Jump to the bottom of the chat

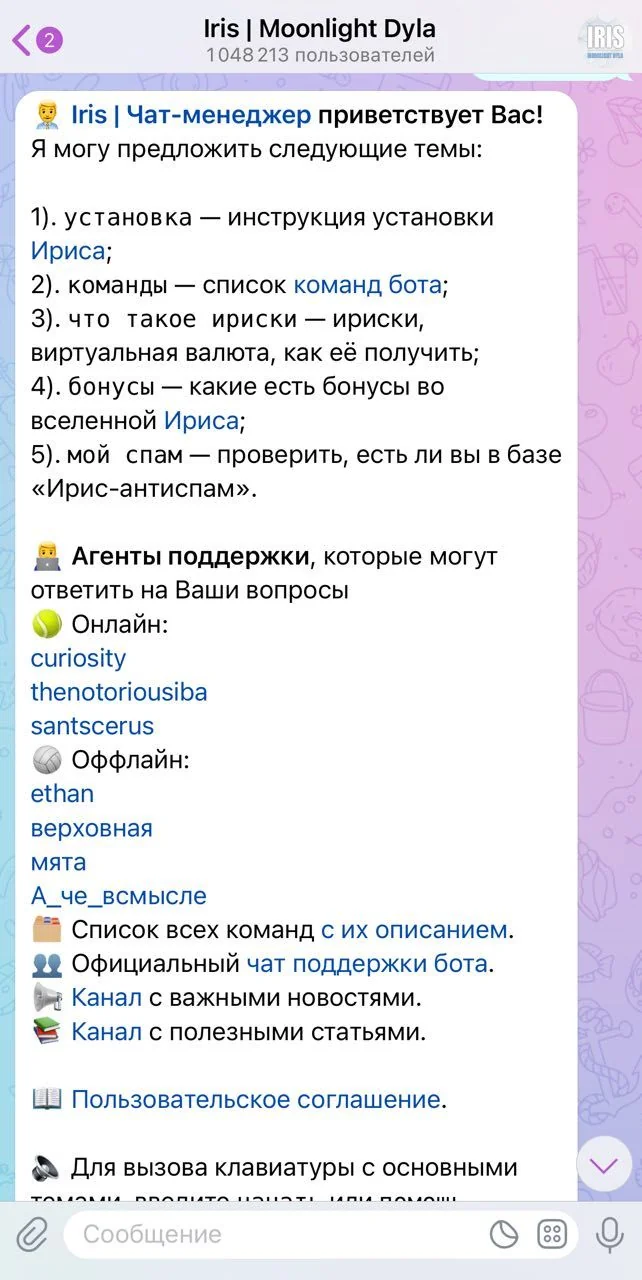604,1164
